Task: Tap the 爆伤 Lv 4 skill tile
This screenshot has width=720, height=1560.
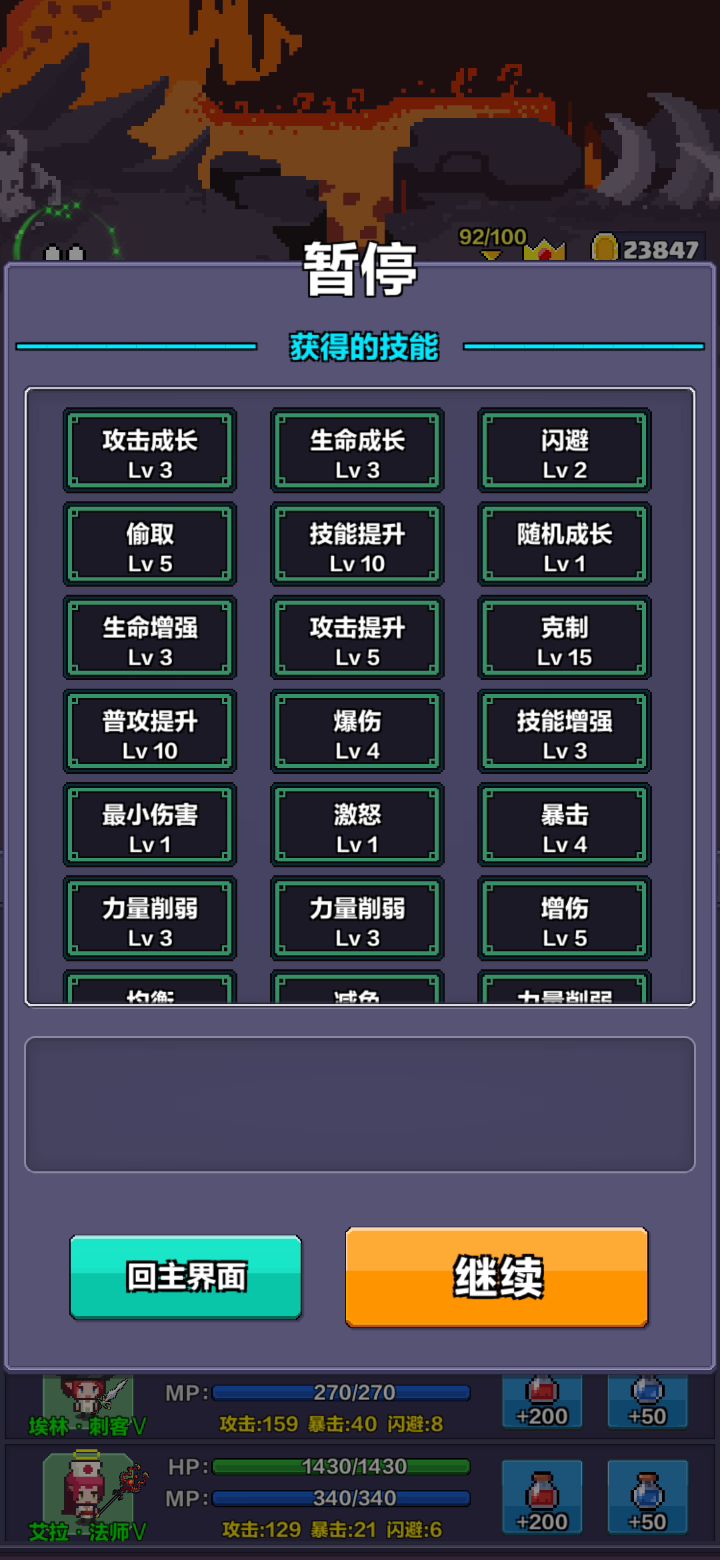Action: pyautogui.click(x=357, y=732)
